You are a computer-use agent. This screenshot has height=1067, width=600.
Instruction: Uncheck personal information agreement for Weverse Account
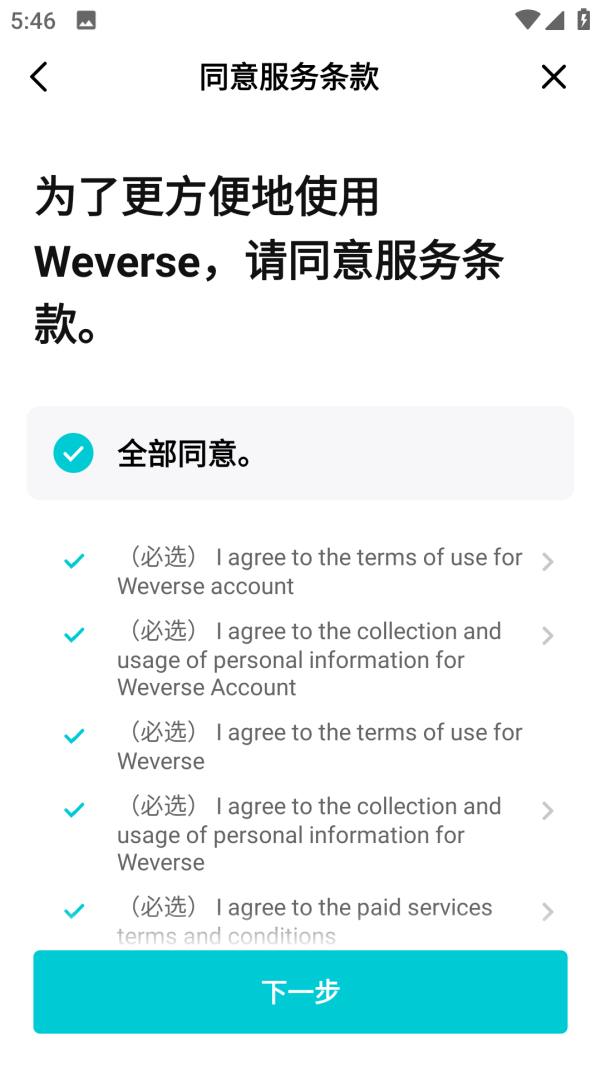[74, 636]
